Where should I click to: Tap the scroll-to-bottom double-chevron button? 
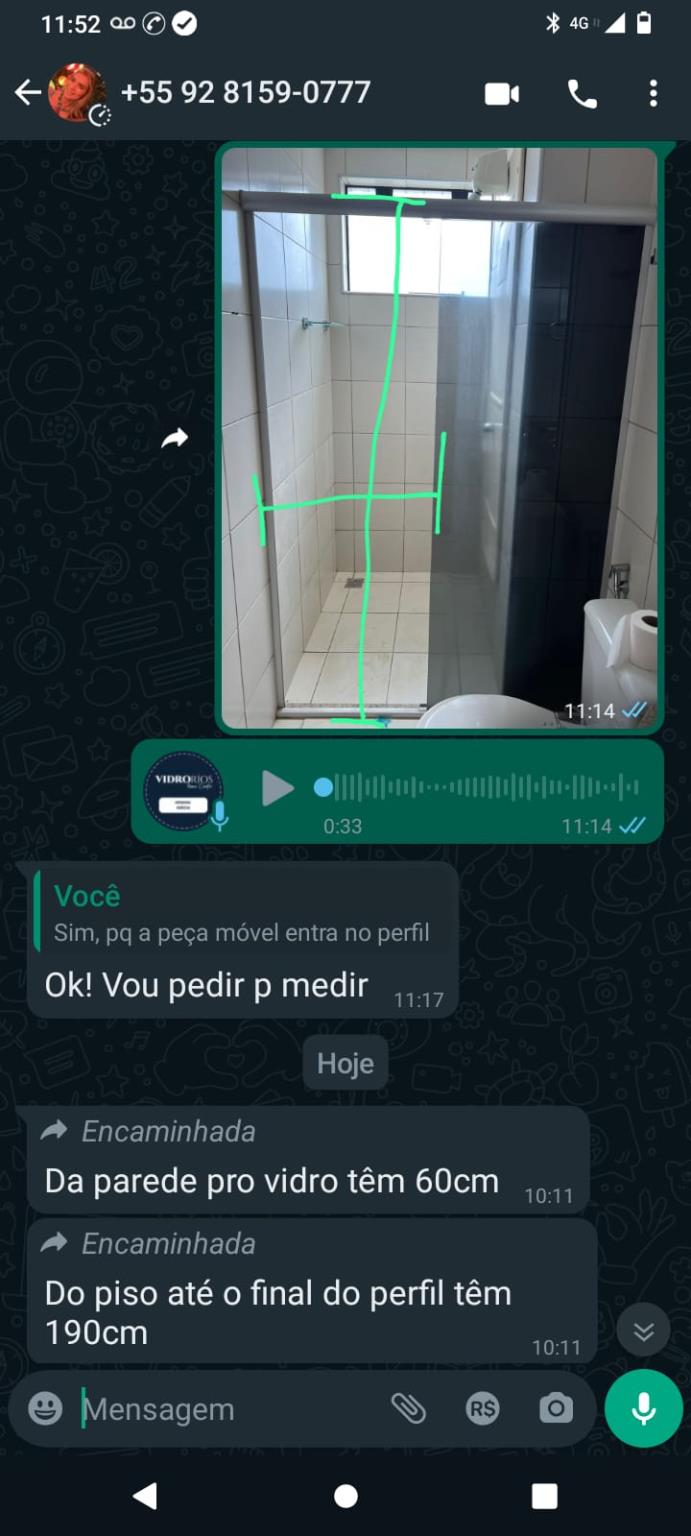[x=644, y=1331]
